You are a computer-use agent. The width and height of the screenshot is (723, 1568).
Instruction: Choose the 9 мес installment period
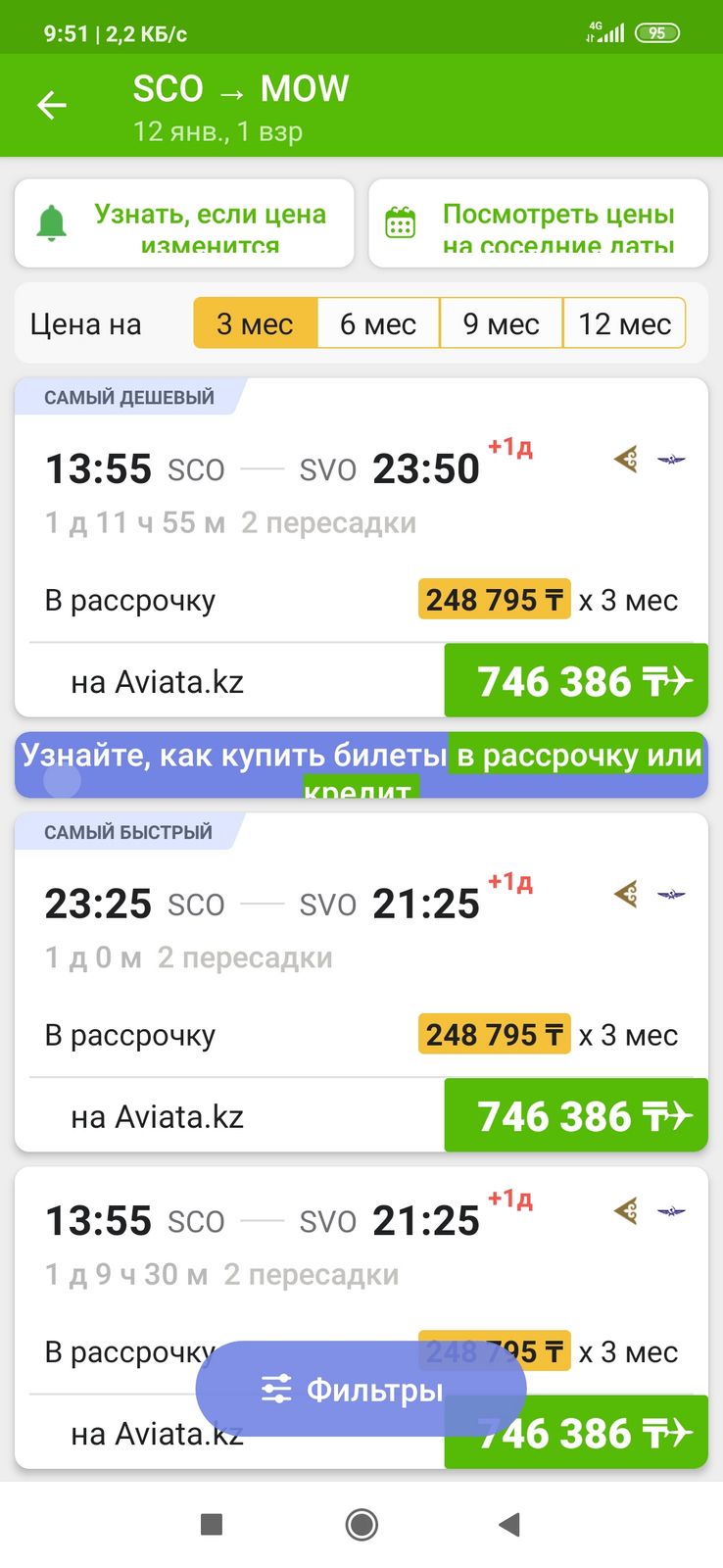pyautogui.click(x=501, y=323)
